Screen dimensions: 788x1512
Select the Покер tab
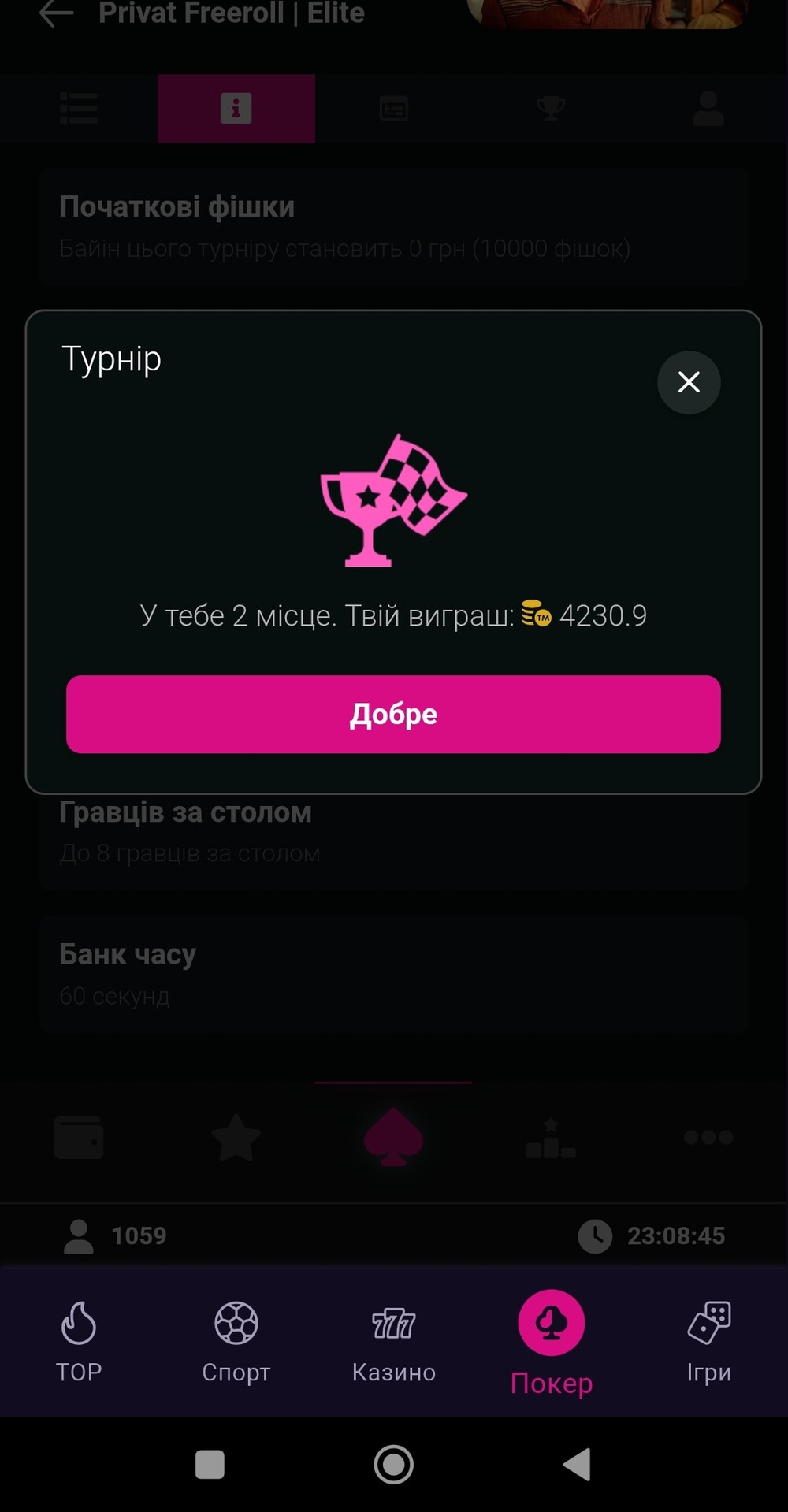[552, 1341]
